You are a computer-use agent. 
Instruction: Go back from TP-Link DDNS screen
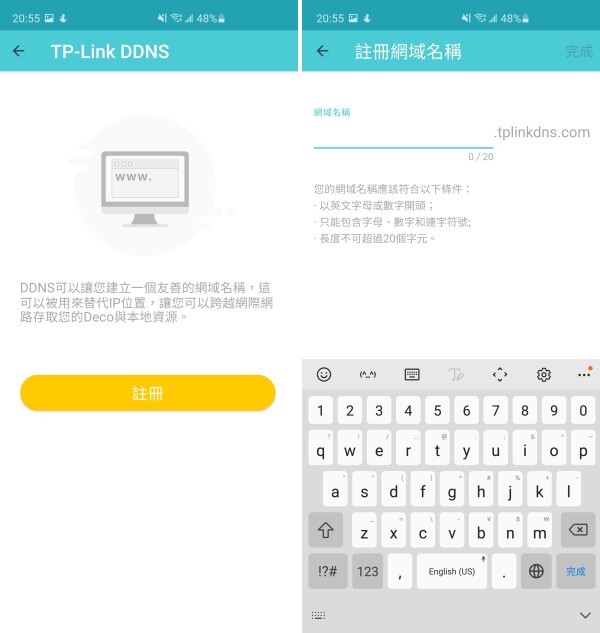[19, 51]
